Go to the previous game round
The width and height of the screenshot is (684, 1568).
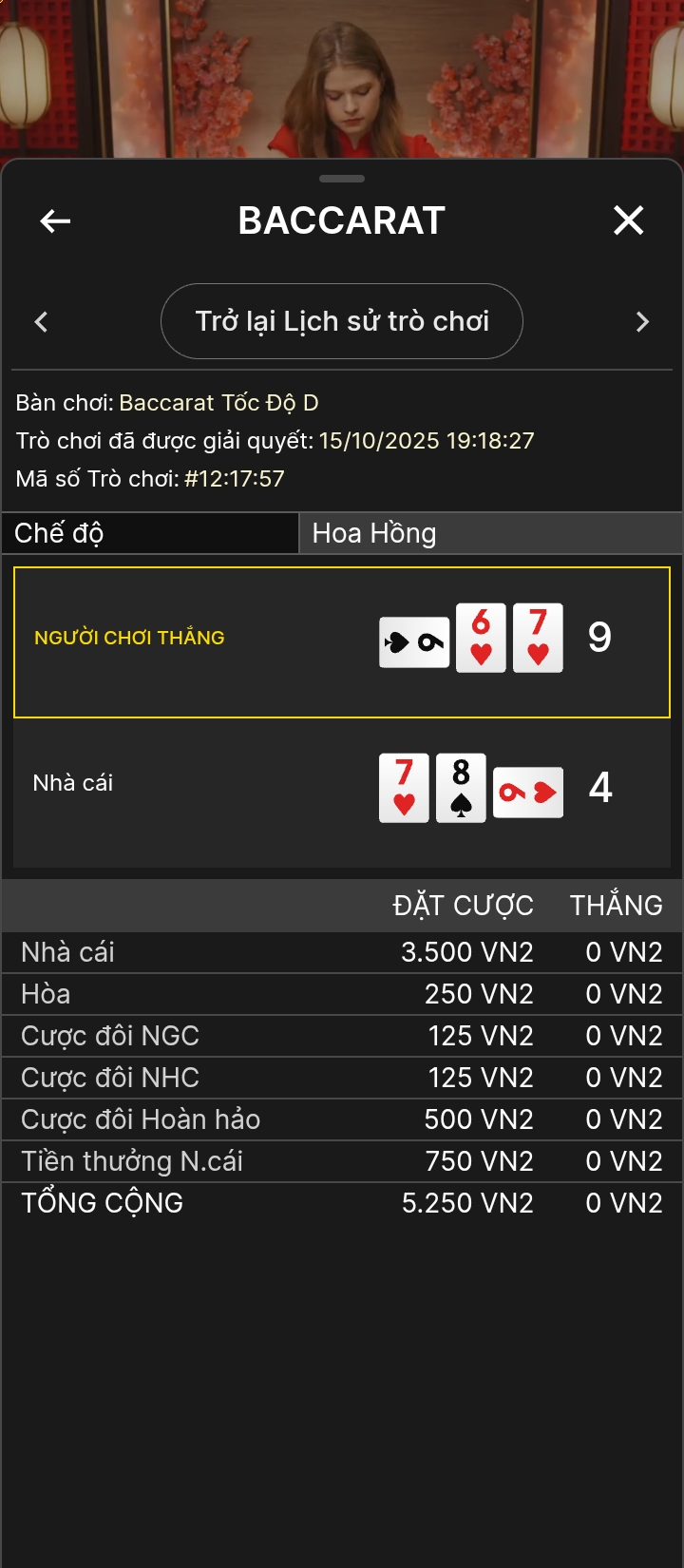(x=41, y=322)
